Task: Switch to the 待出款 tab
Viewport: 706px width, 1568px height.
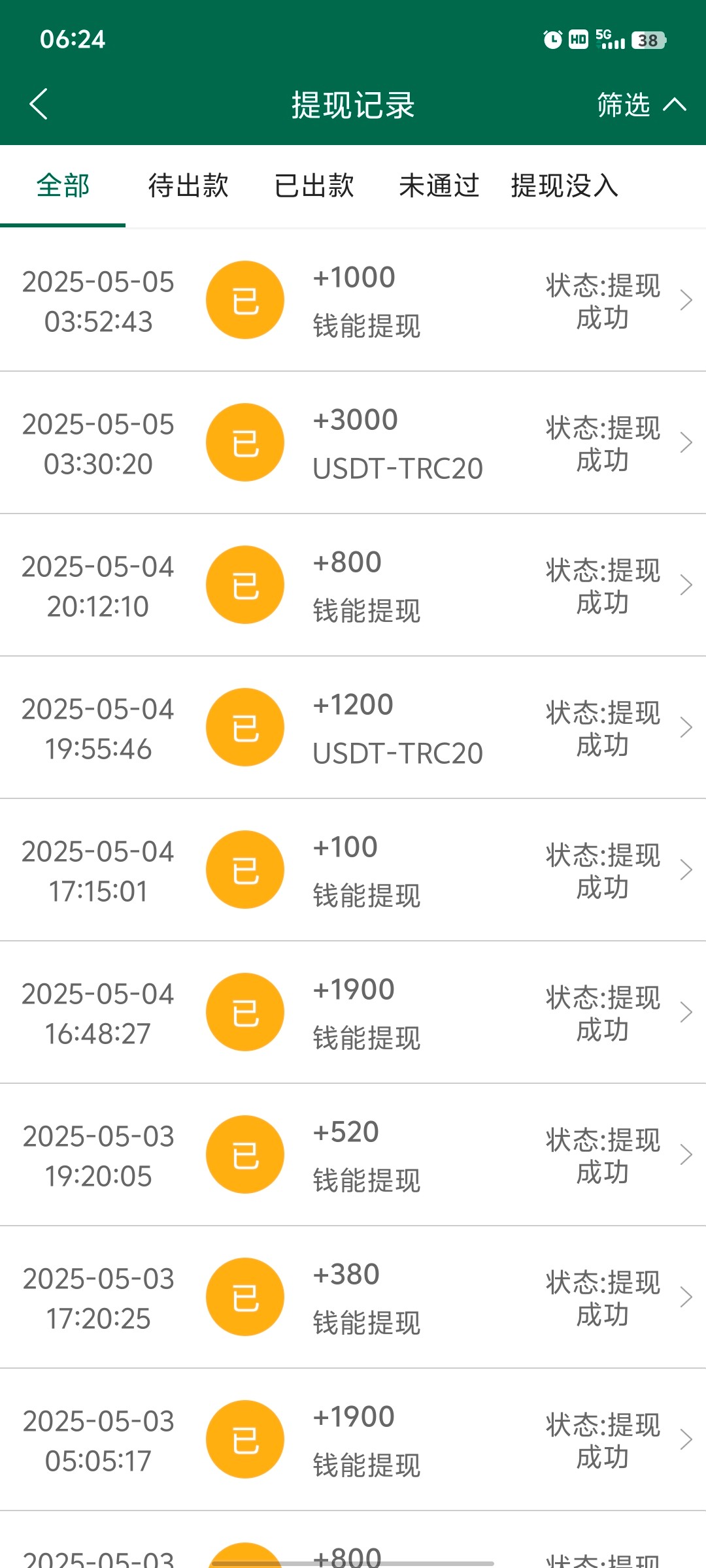Action: 188,186
